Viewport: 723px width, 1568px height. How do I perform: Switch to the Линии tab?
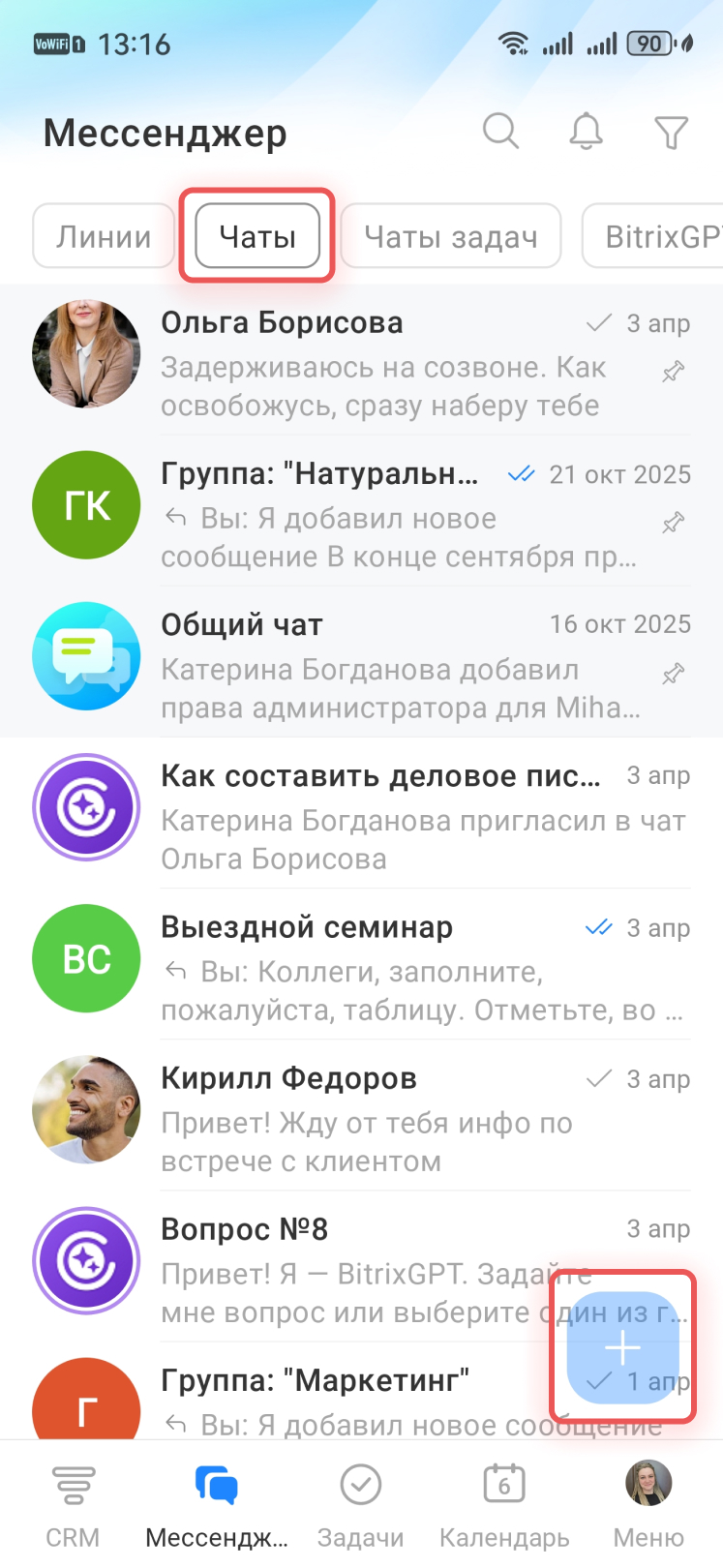pos(104,236)
